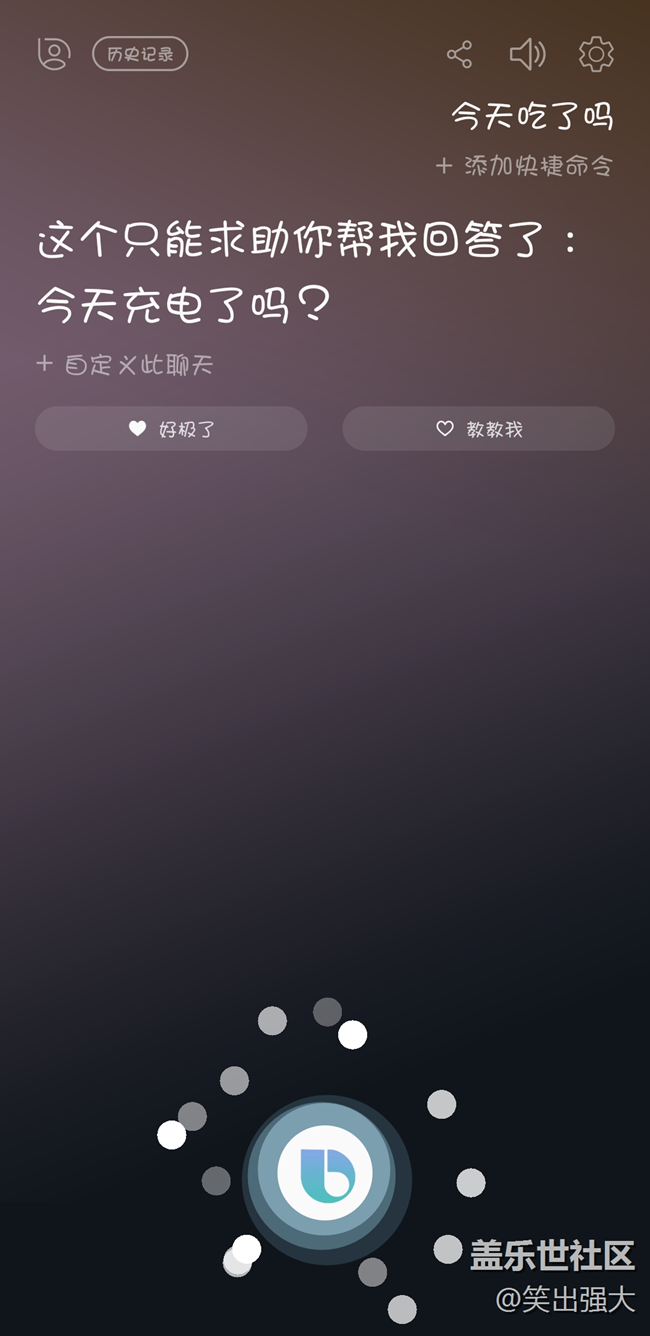Open 历史记录 history
Screen dimensions: 650x1336
140,54
